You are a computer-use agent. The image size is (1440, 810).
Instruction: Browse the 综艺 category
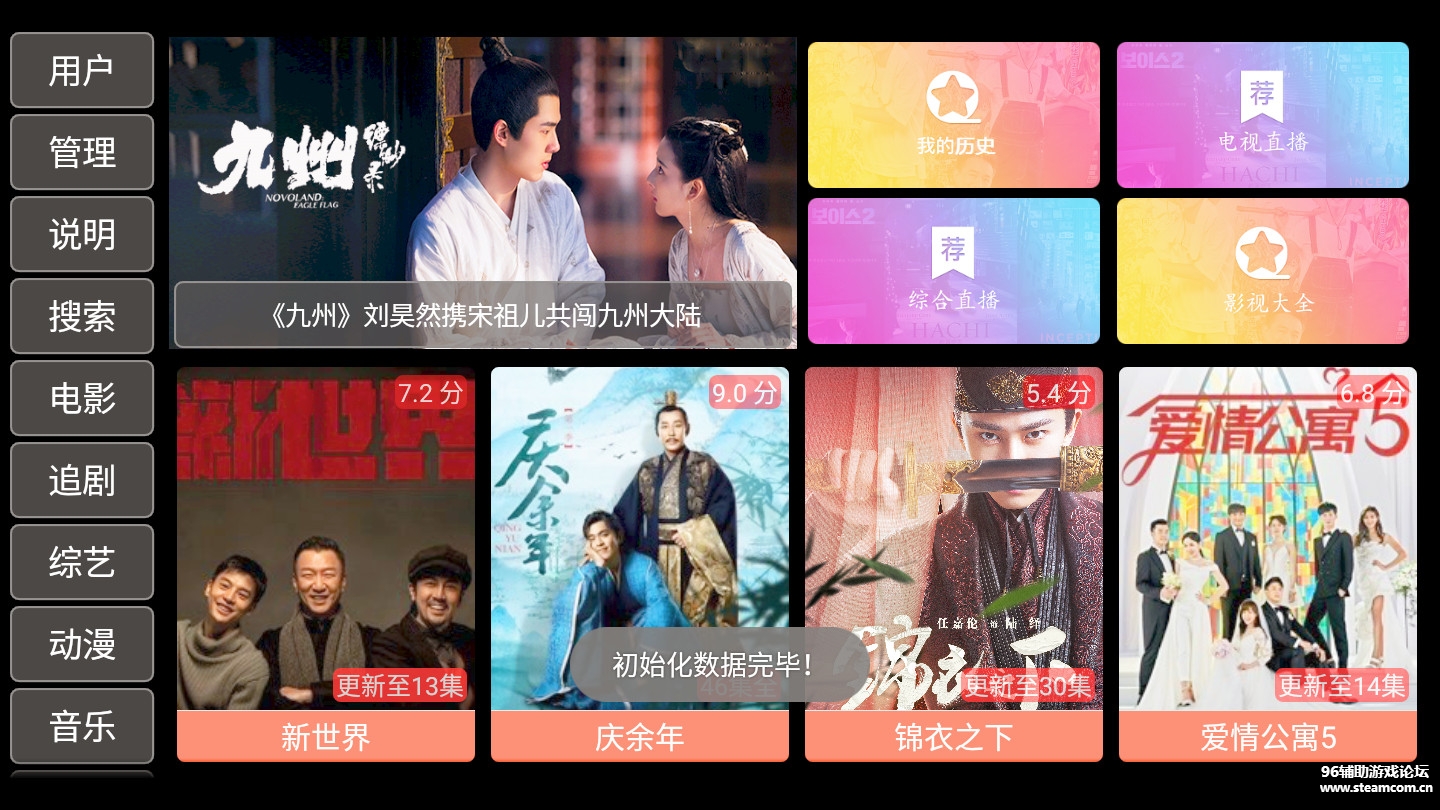82,562
